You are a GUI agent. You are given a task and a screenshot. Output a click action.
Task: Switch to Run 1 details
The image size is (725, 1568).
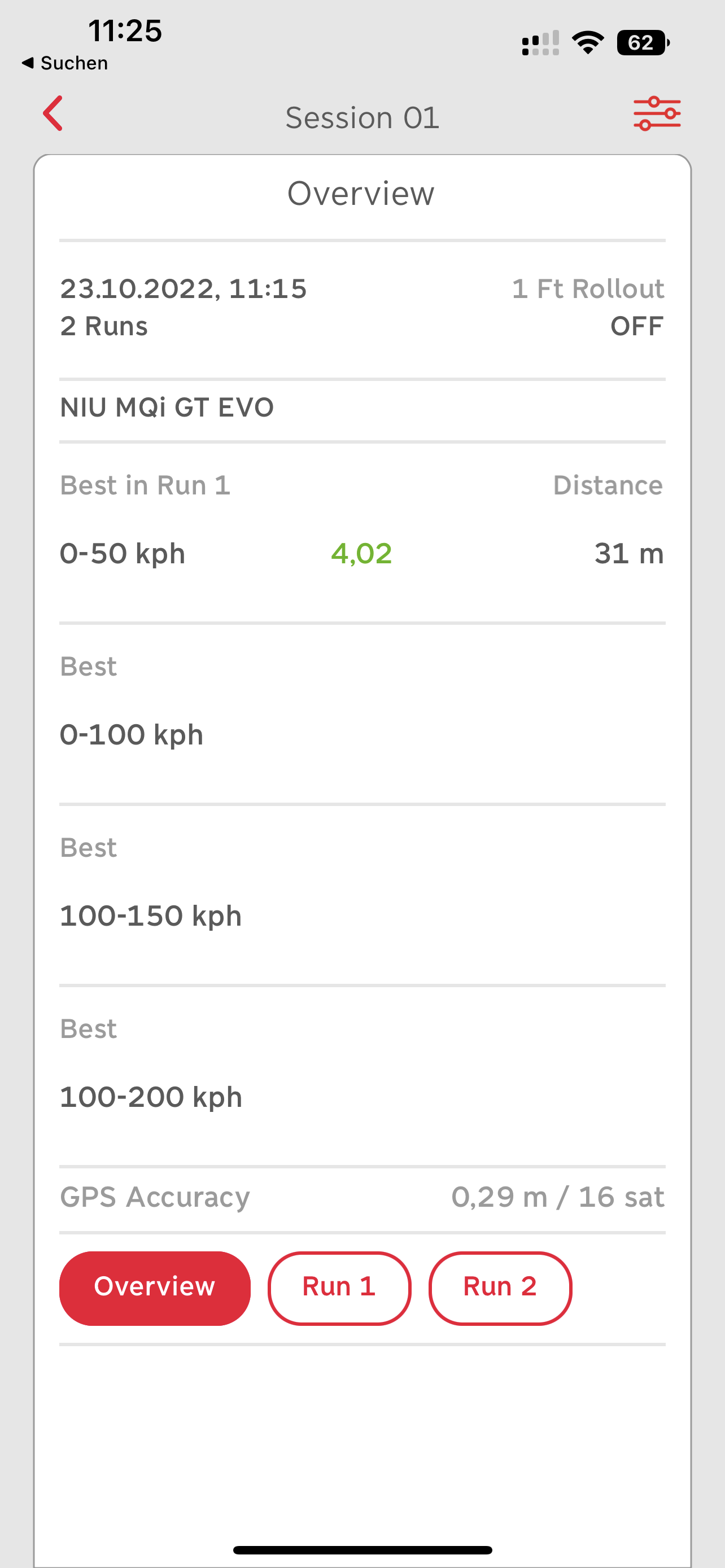[x=339, y=1287]
